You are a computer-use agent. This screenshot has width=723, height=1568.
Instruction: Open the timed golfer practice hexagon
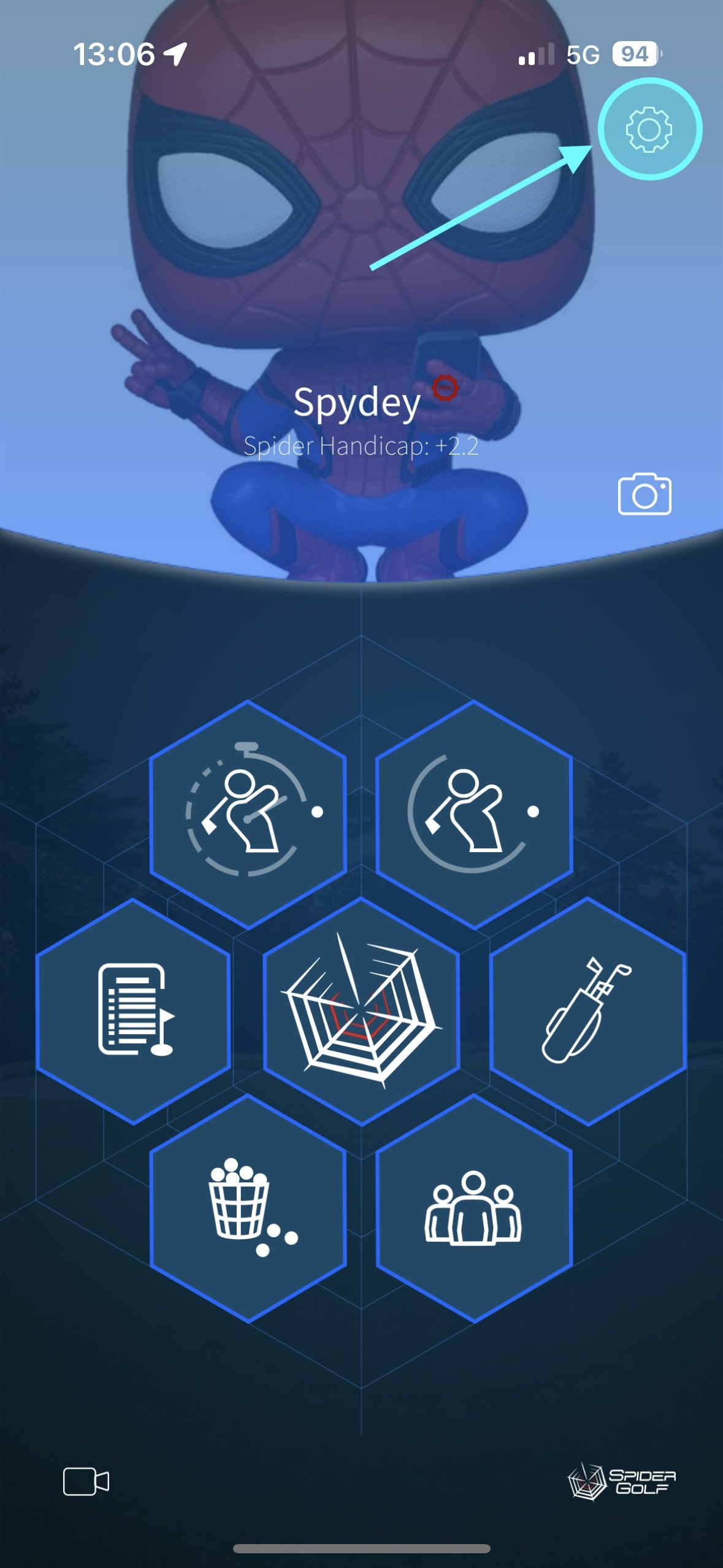pyautogui.click(x=248, y=813)
